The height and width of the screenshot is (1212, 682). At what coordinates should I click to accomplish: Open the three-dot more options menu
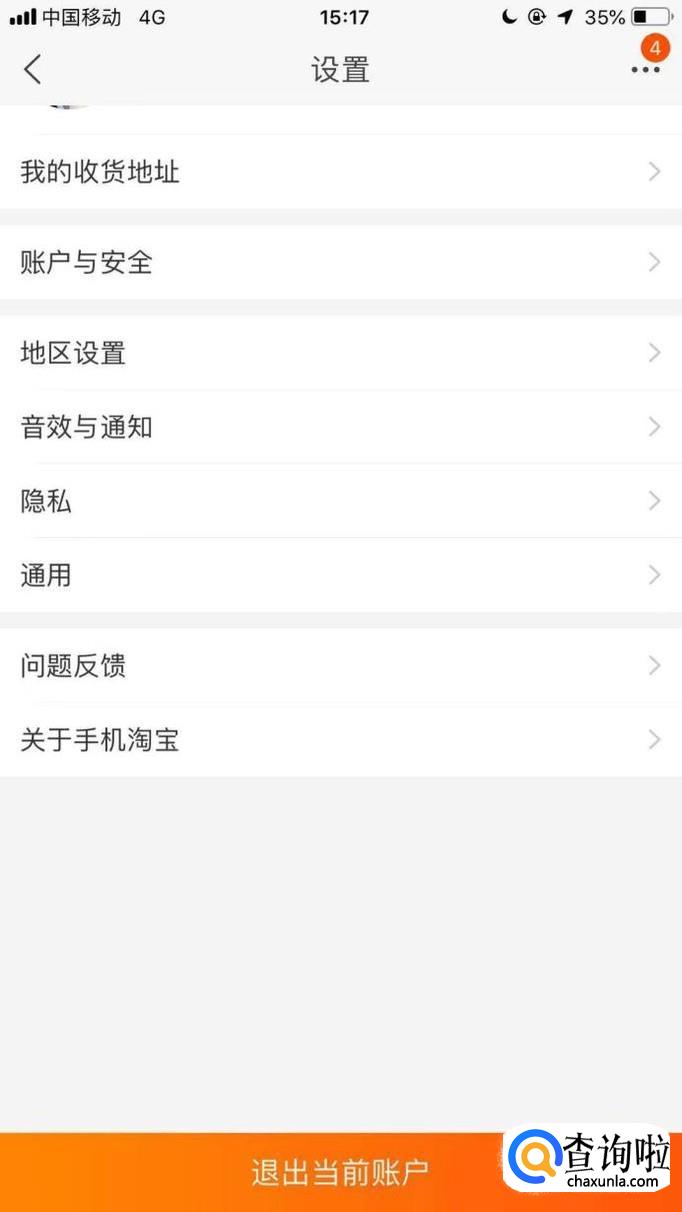click(x=645, y=69)
